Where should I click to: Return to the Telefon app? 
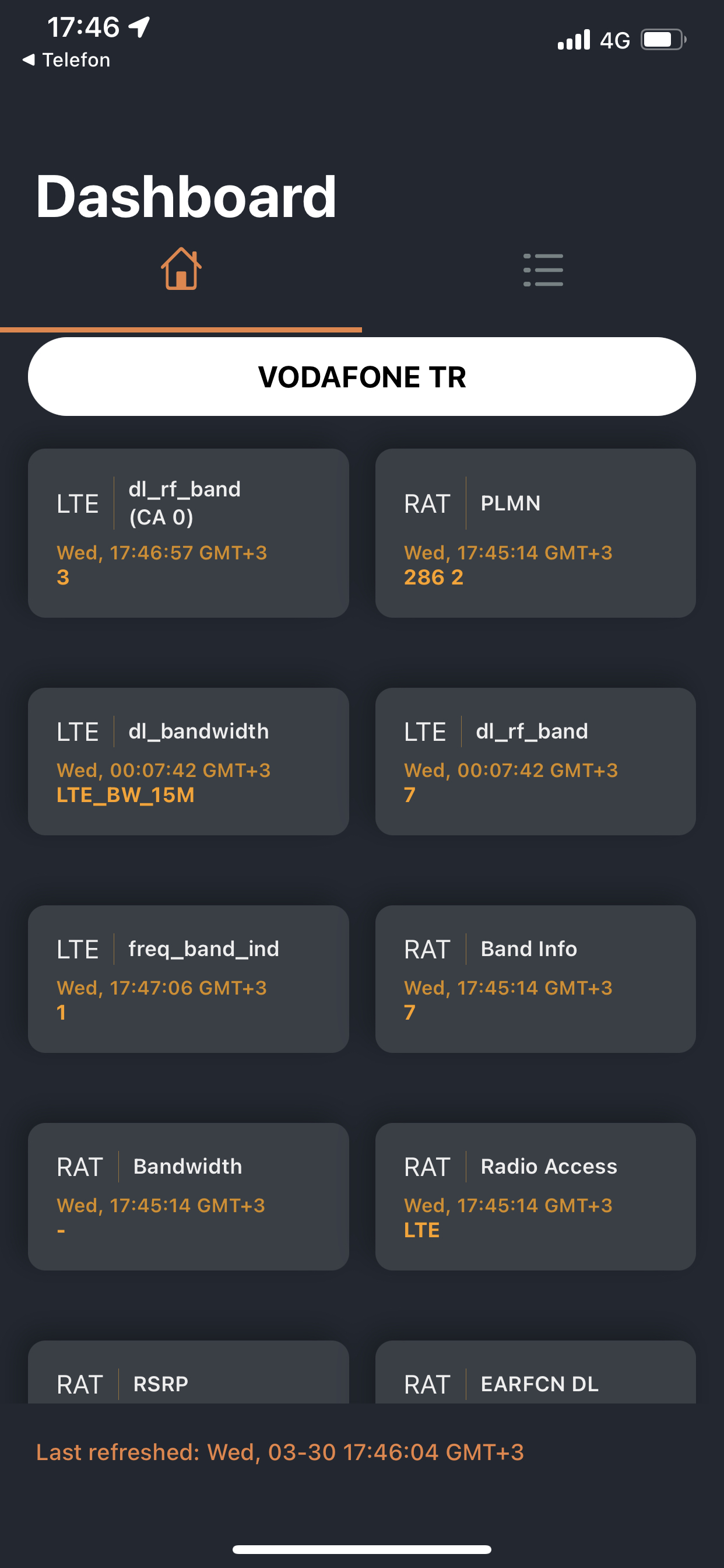[x=66, y=60]
